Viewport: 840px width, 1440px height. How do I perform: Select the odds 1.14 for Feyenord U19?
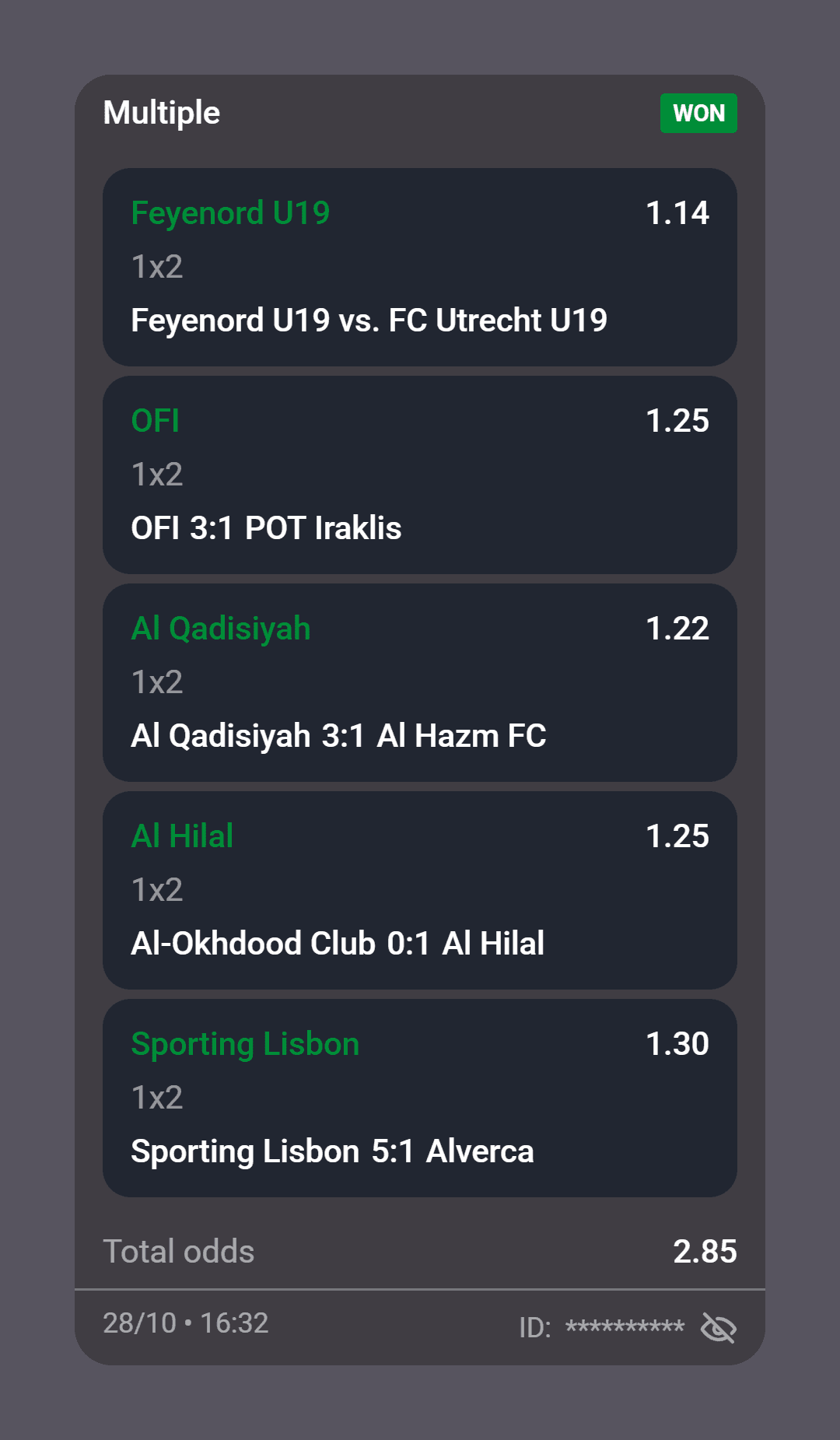677,213
